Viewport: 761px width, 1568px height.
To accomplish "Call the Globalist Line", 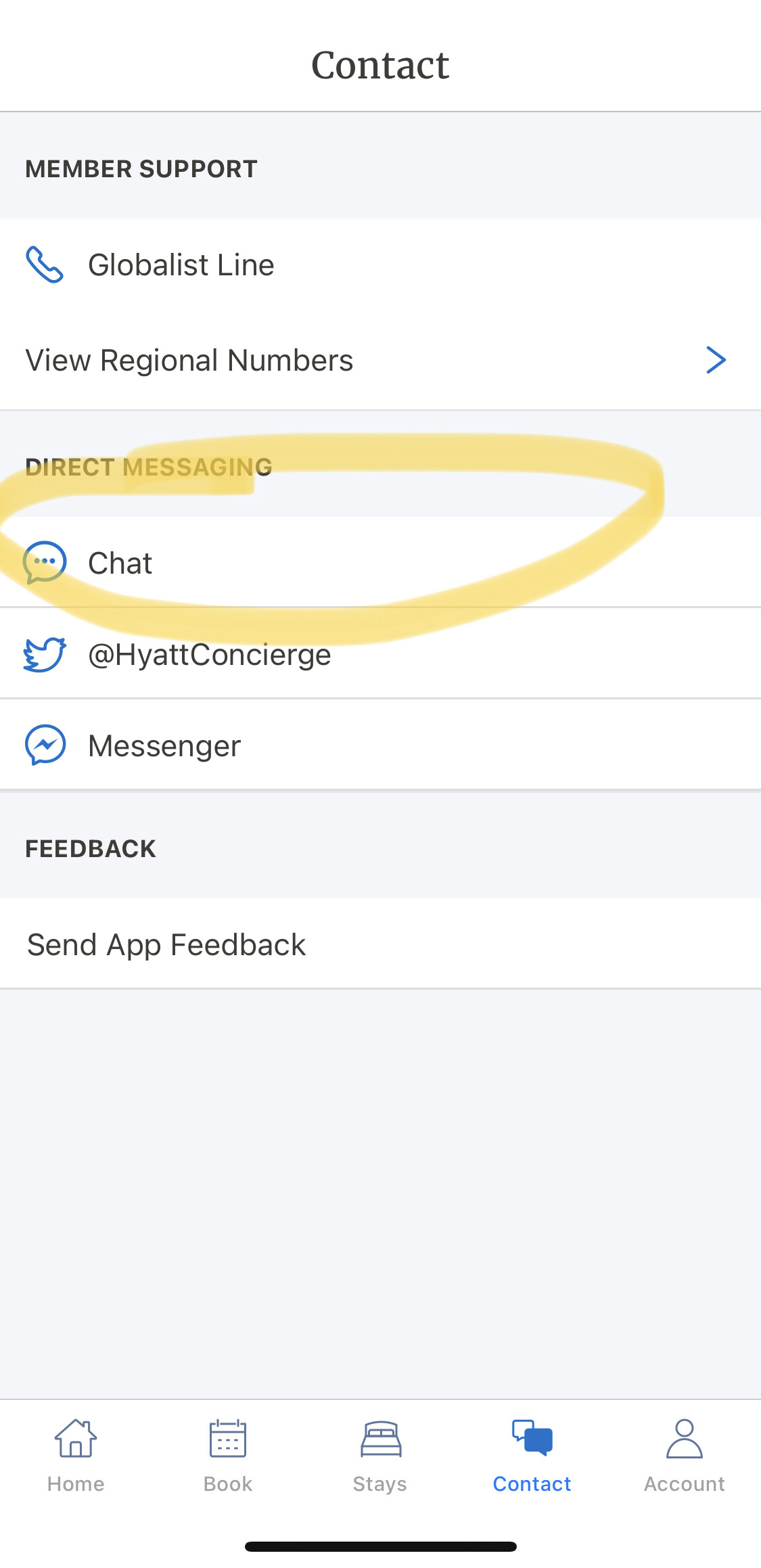I will click(x=181, y=265).
